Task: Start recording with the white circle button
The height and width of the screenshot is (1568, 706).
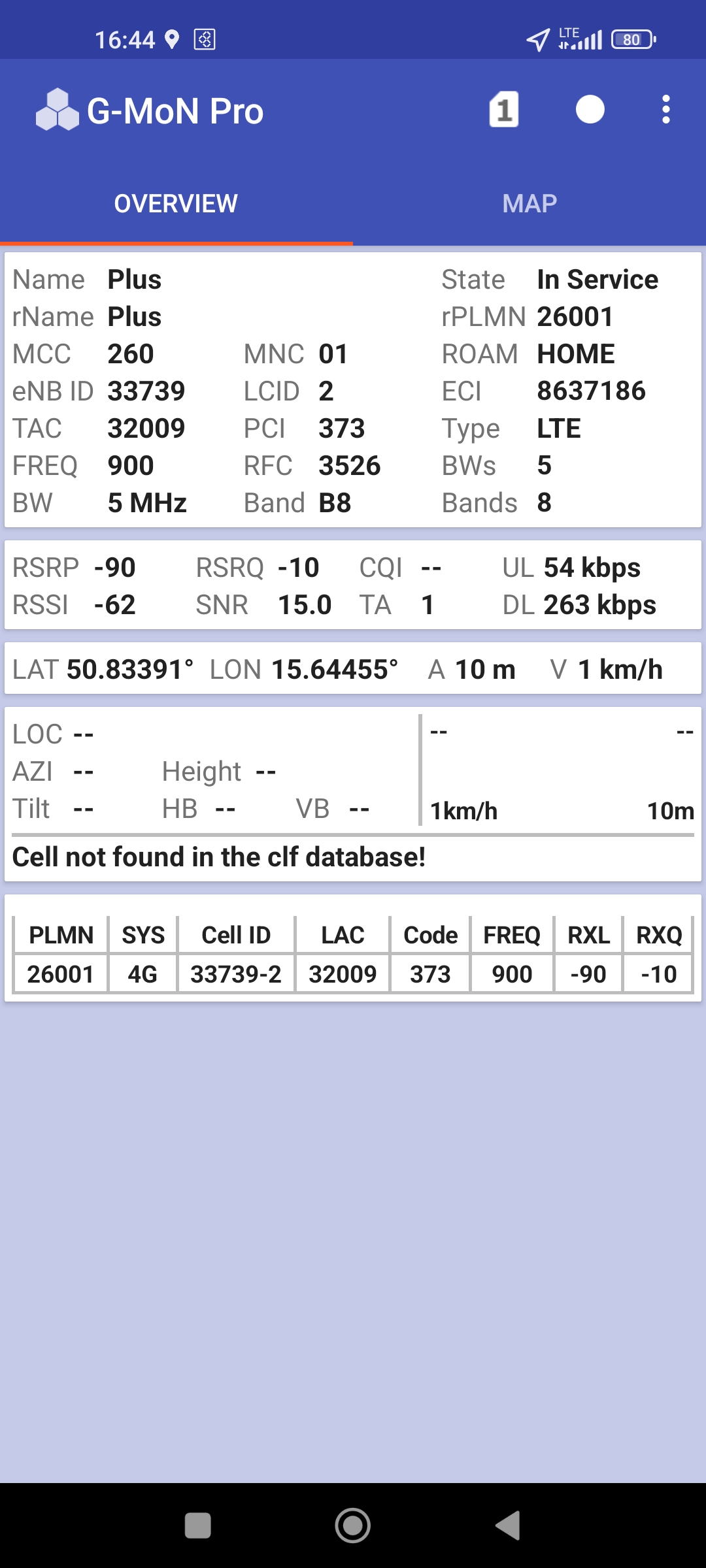Action: coord(590,110)
